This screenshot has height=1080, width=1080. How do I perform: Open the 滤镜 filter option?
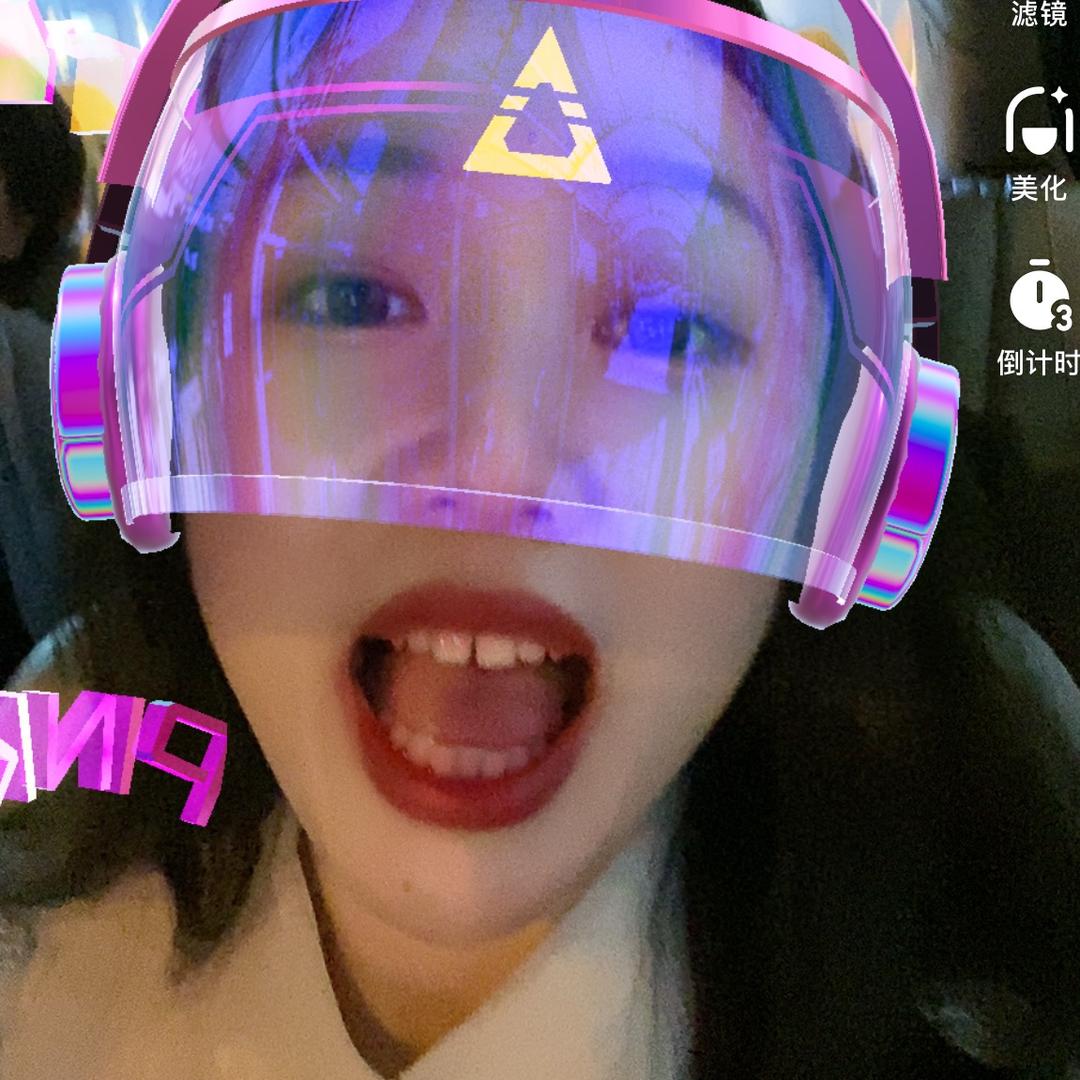pyautogui.click(x=1039, y=14)
